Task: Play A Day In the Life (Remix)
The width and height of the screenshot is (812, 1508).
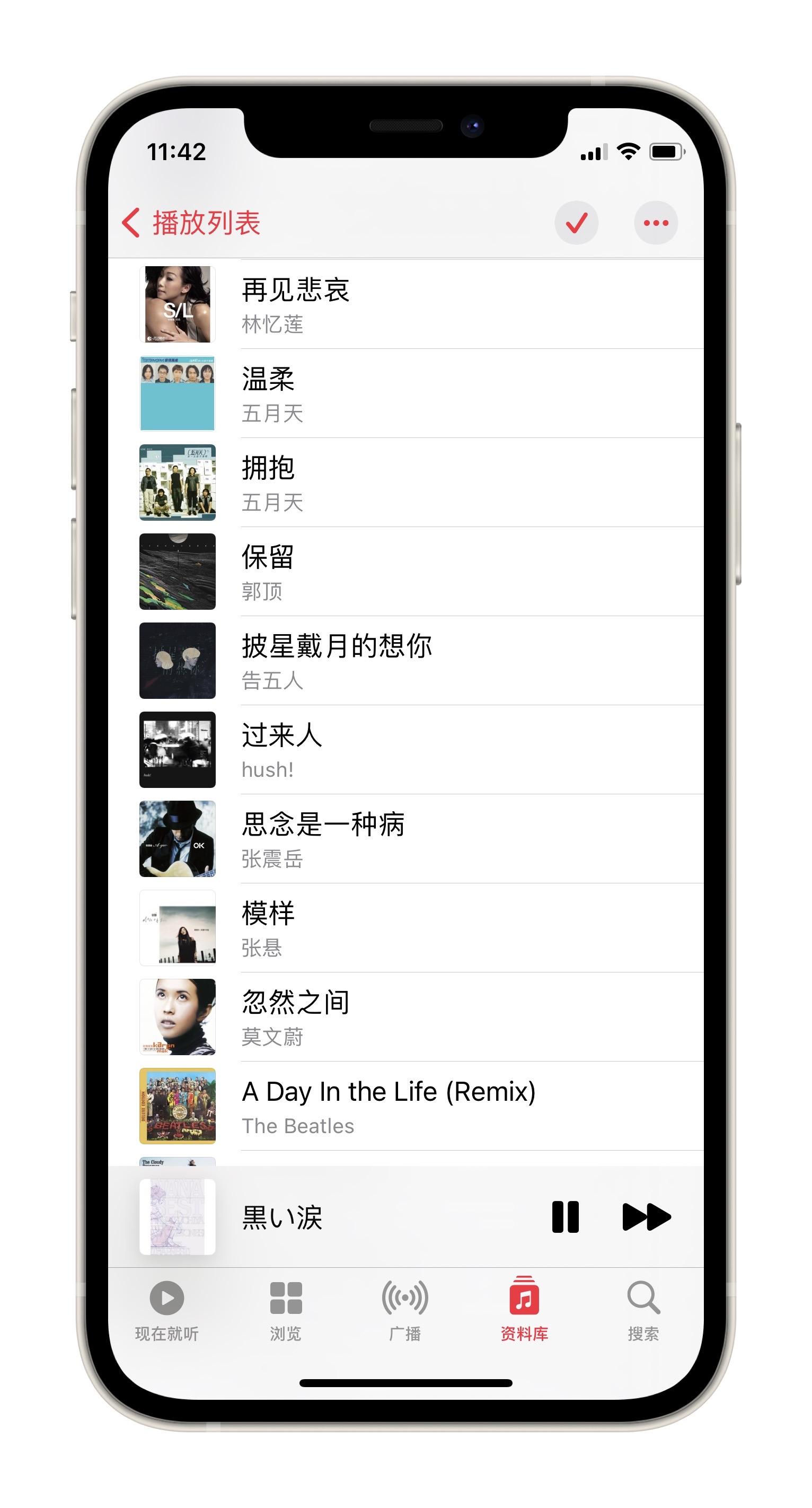Action: 410,1106
